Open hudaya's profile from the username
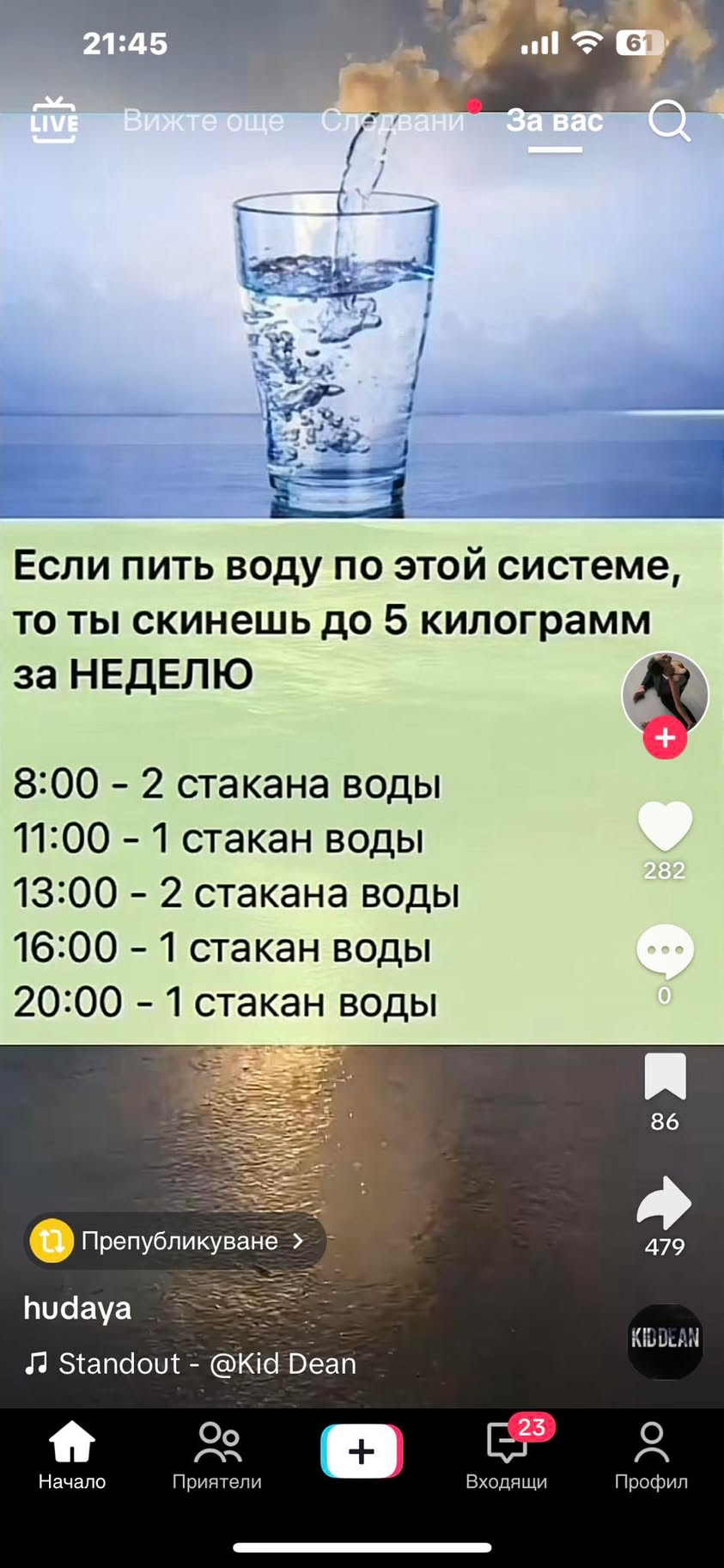The image size is (724, 1568). [x=77, y=1308]
